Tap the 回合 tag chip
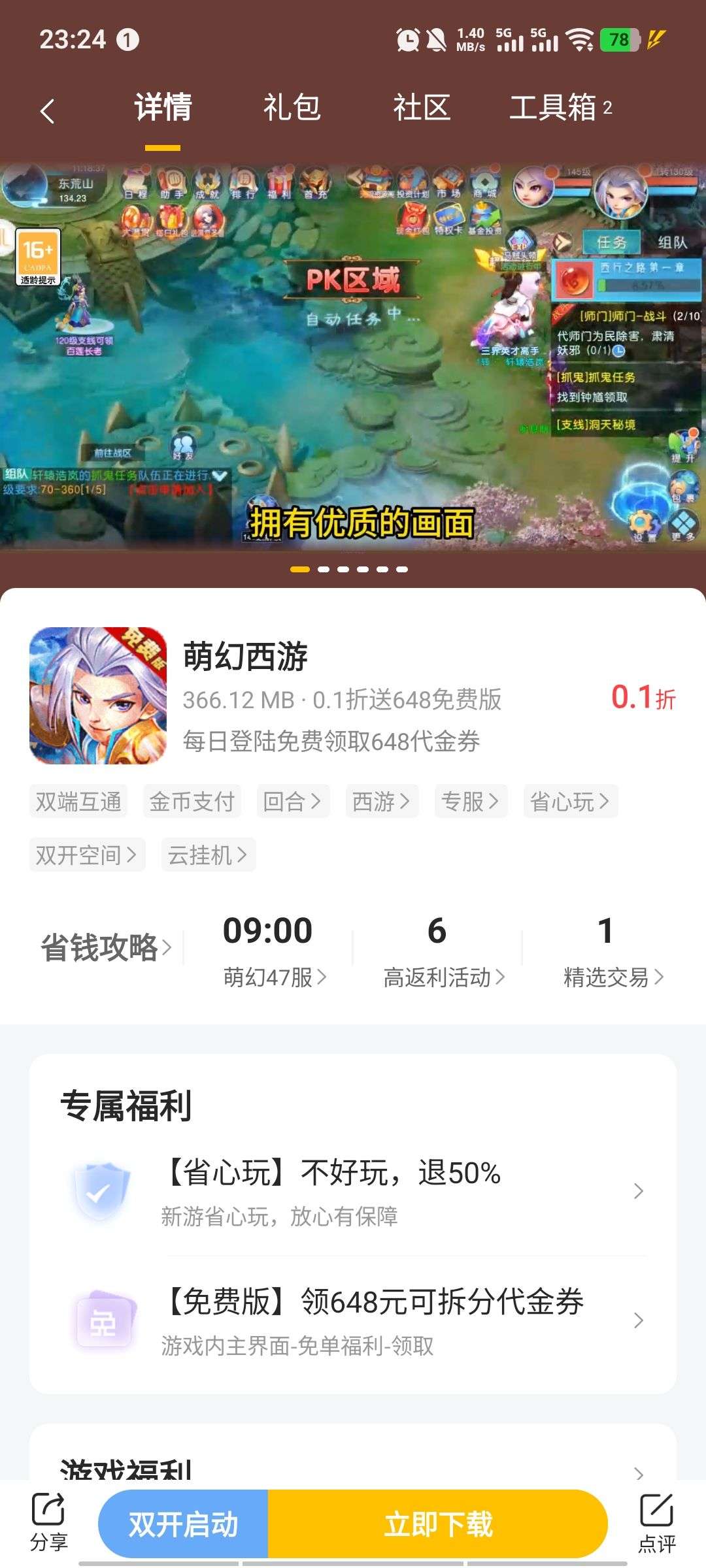The image size is (706, 1568). point(293,801)
